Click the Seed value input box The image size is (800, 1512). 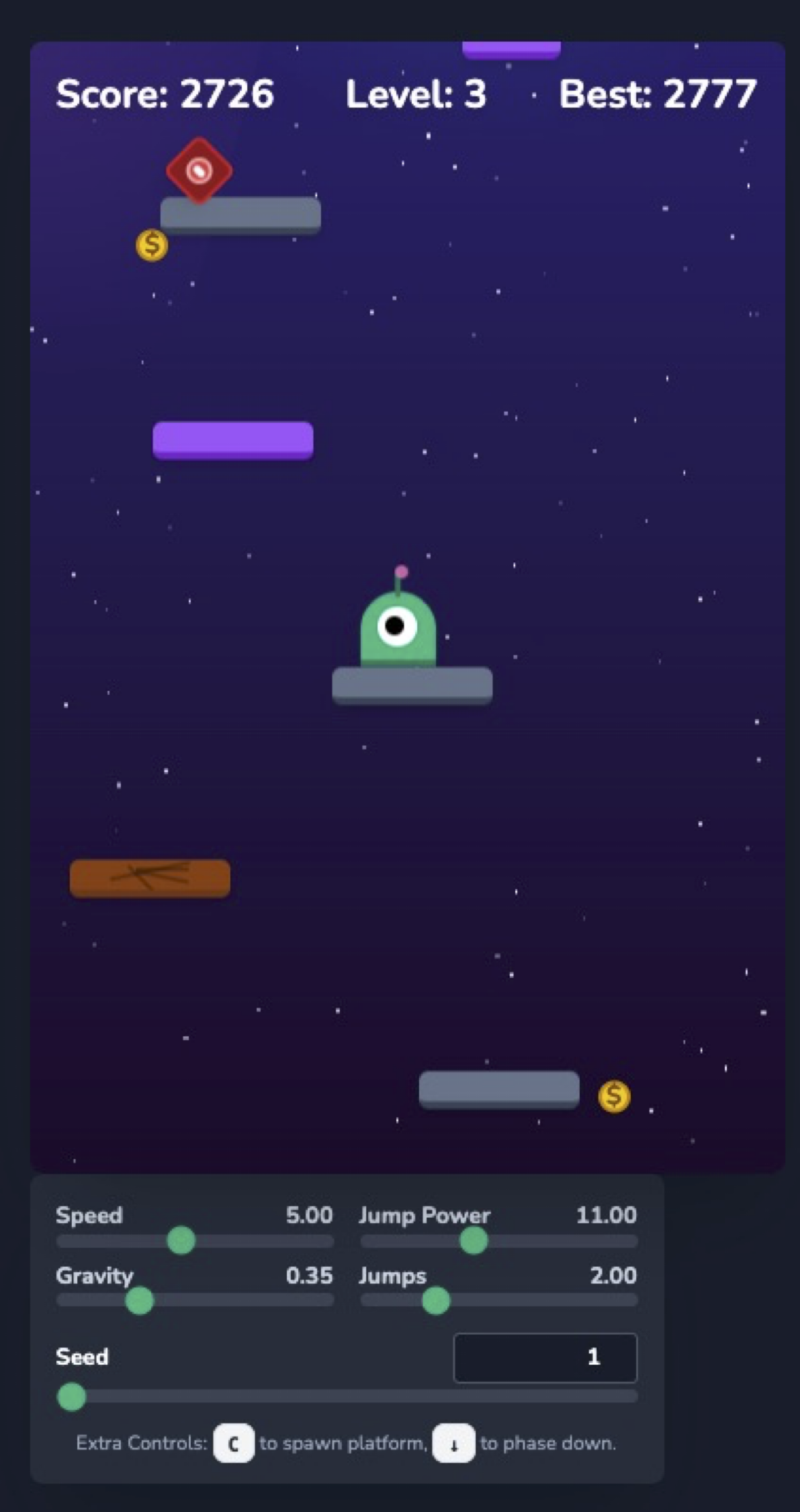(545, 1357)
